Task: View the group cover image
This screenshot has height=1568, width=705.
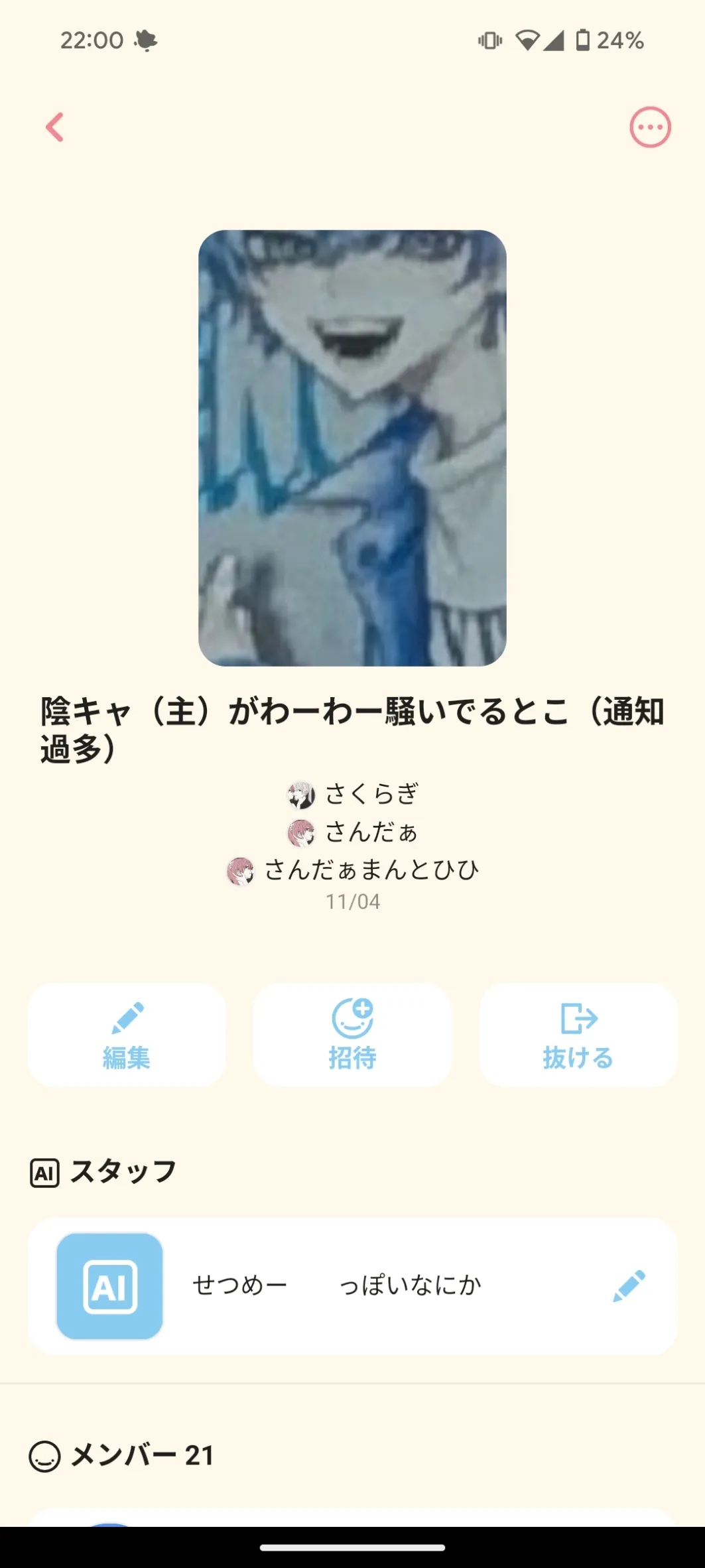Action: [x=352, y=448]
